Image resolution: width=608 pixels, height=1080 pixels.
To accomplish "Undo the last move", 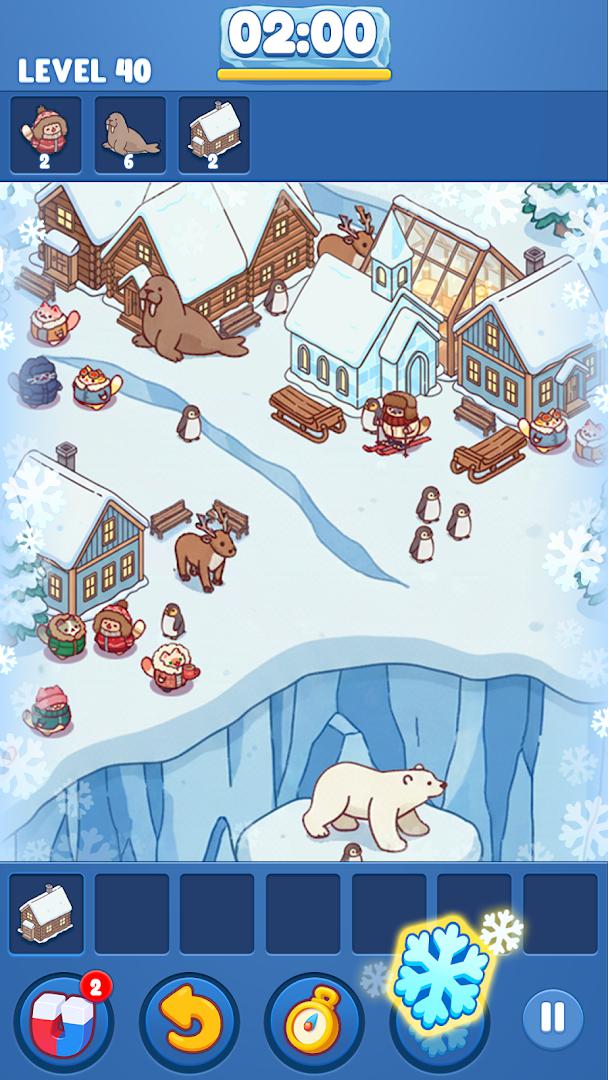I will coord(189,1022).
